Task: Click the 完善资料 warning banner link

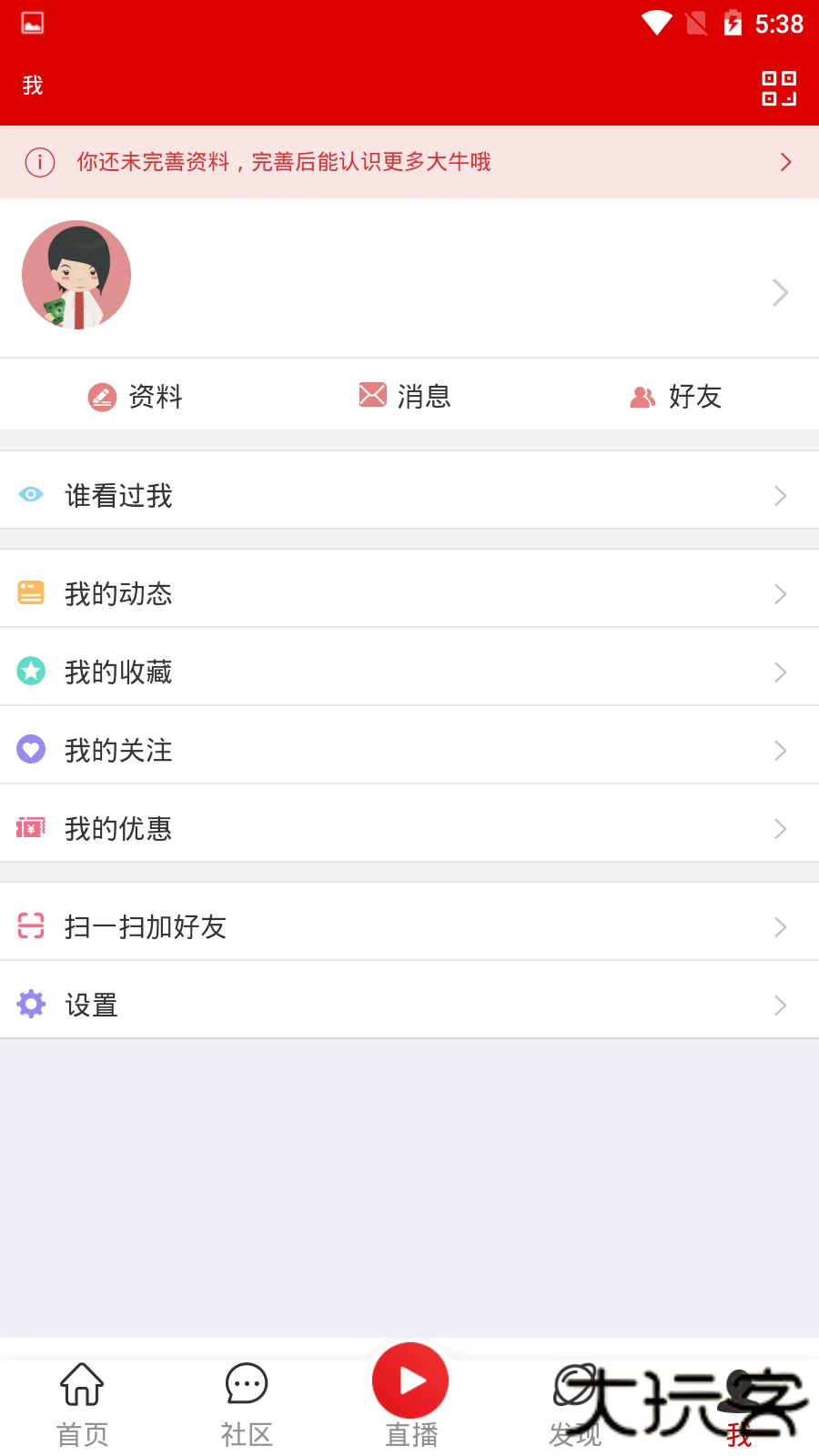Action: 409,161
